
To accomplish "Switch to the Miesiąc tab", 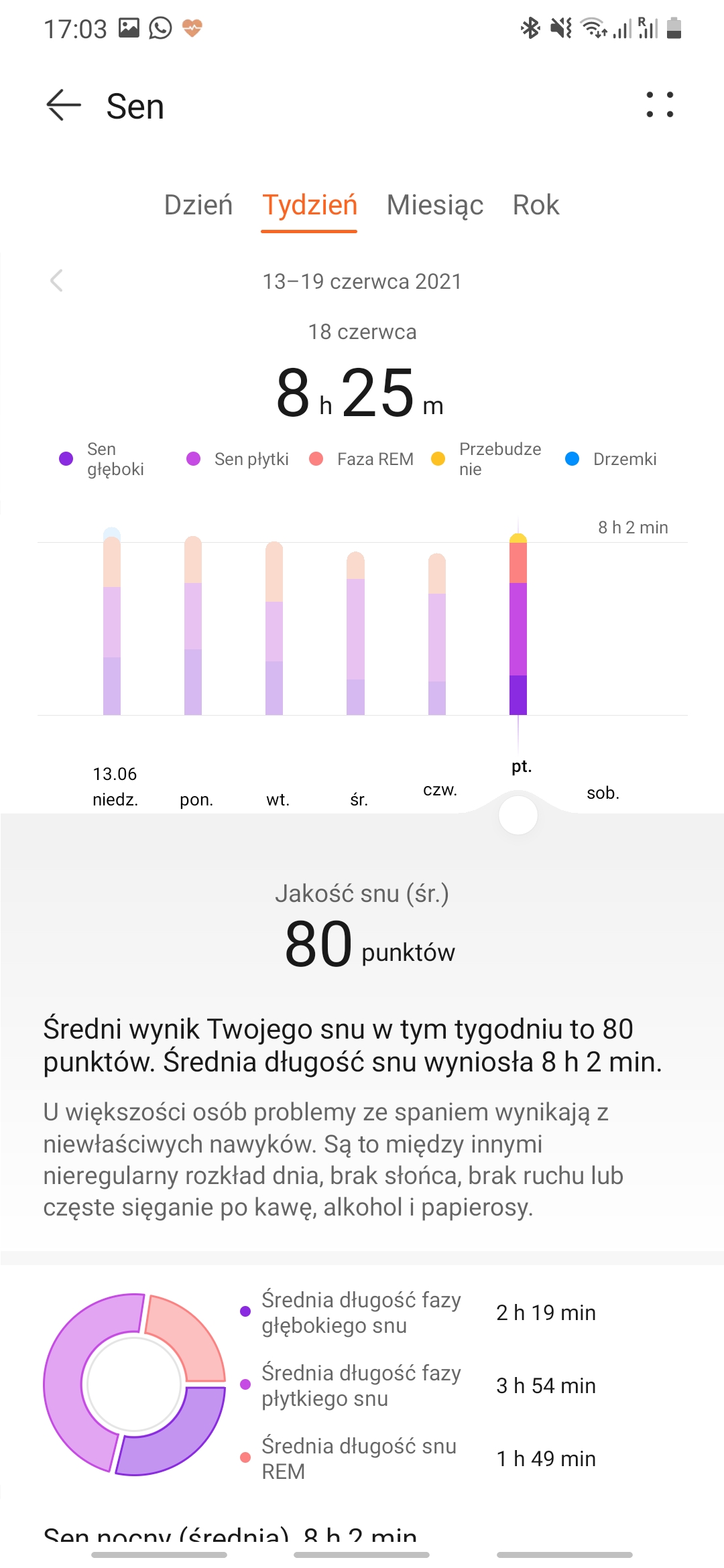I will [434, 205].
